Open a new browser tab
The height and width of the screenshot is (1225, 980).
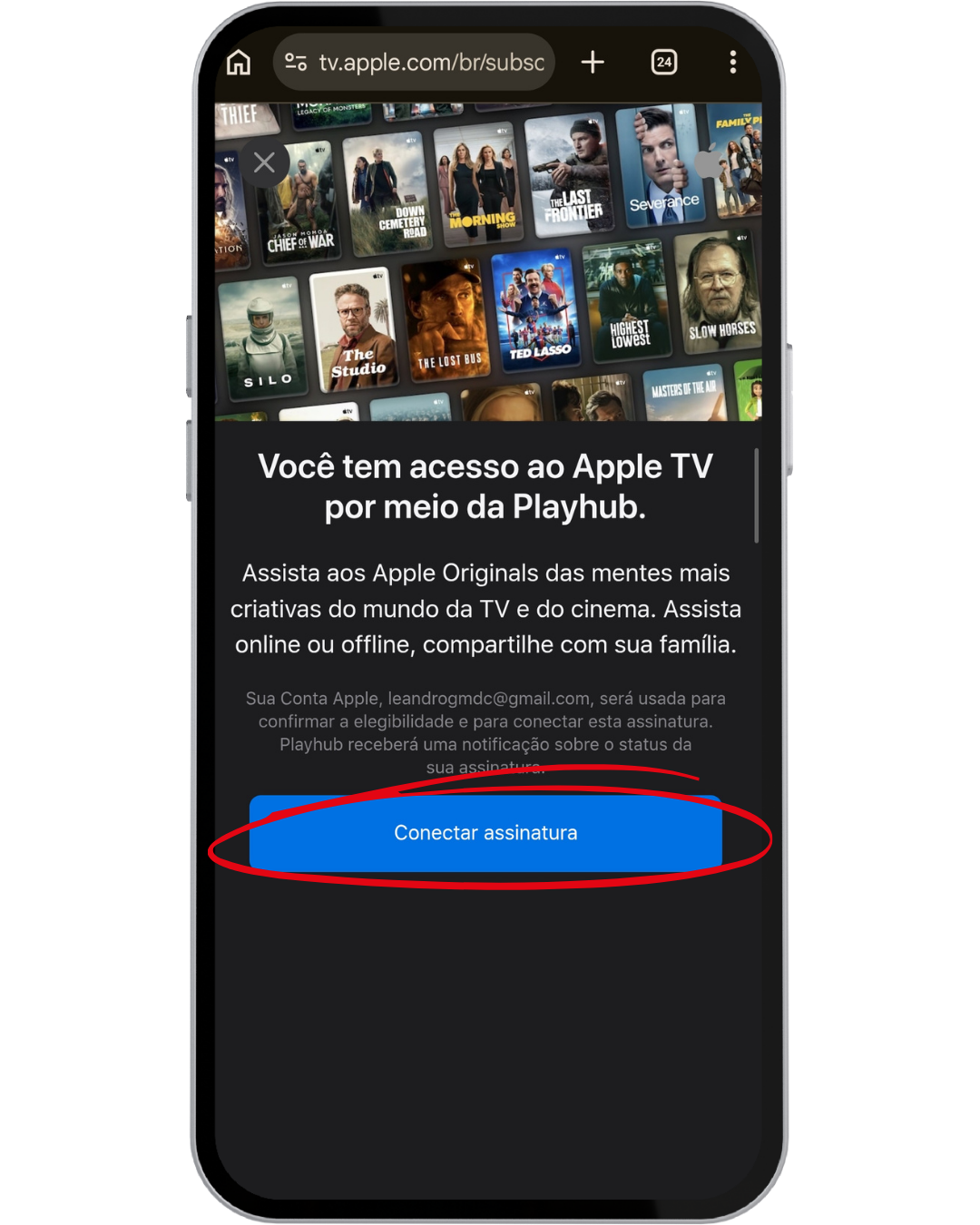click(x=593, y=63)
